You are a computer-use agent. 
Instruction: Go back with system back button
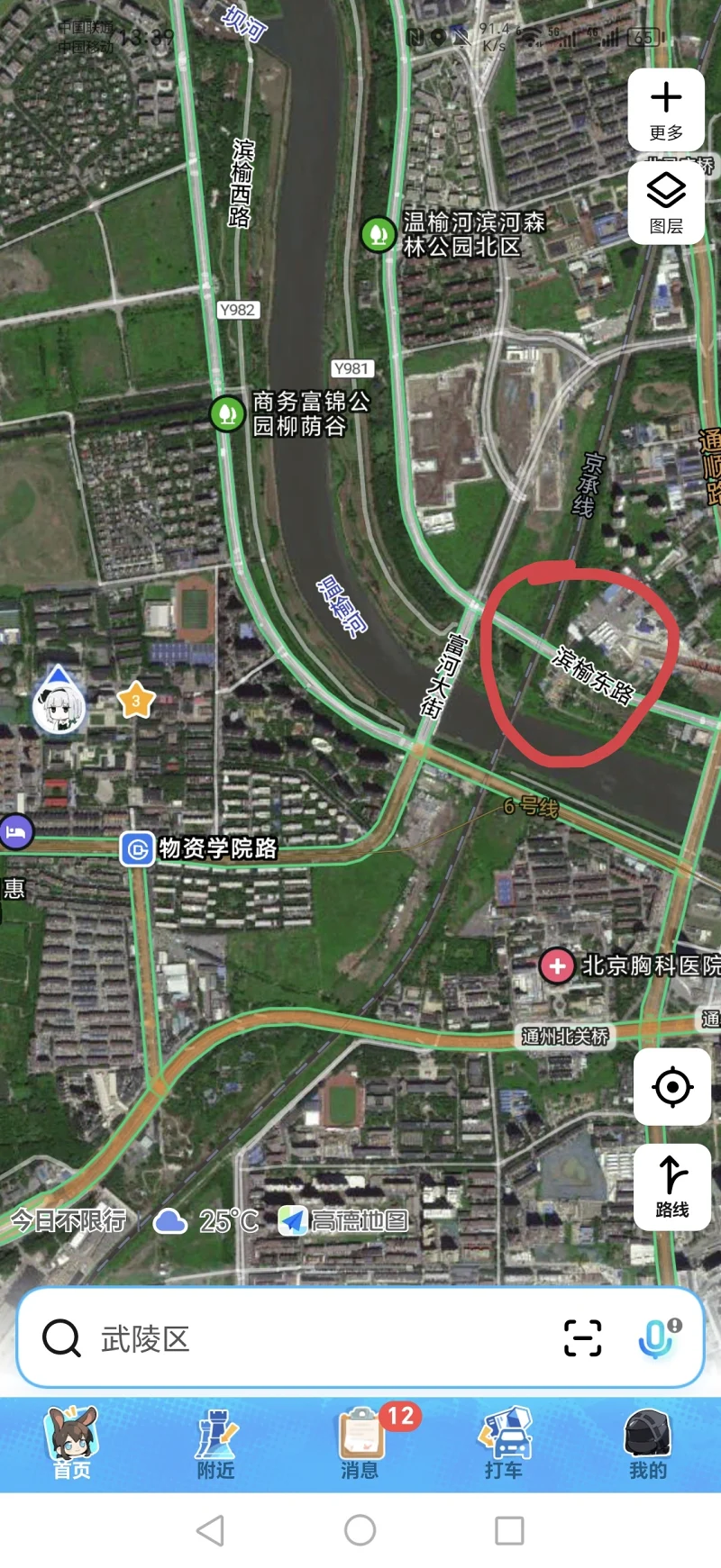click(210, 1530)
